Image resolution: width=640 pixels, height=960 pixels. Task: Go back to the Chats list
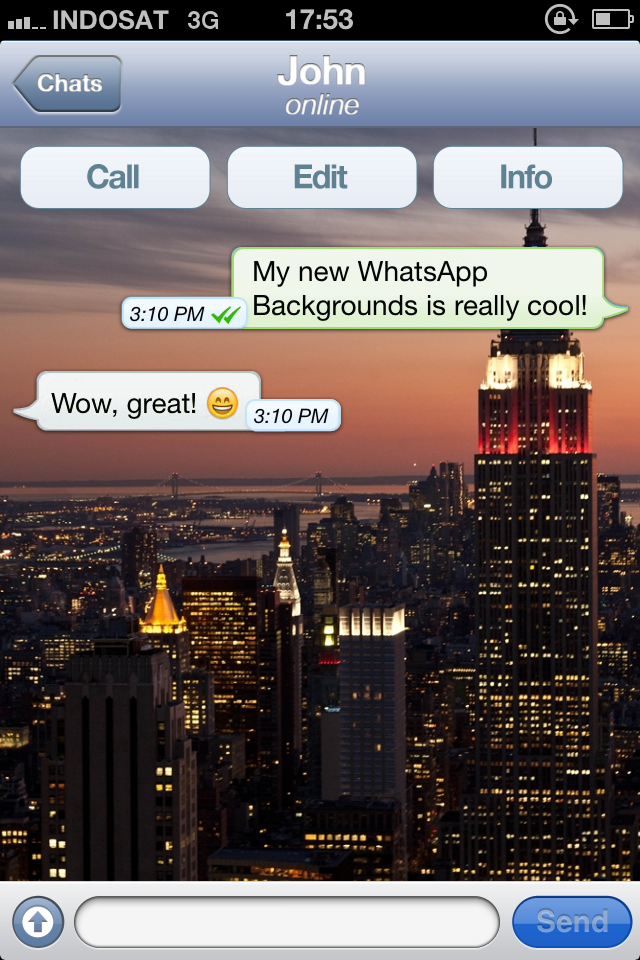pyautogui.click(x=68, y=84)
